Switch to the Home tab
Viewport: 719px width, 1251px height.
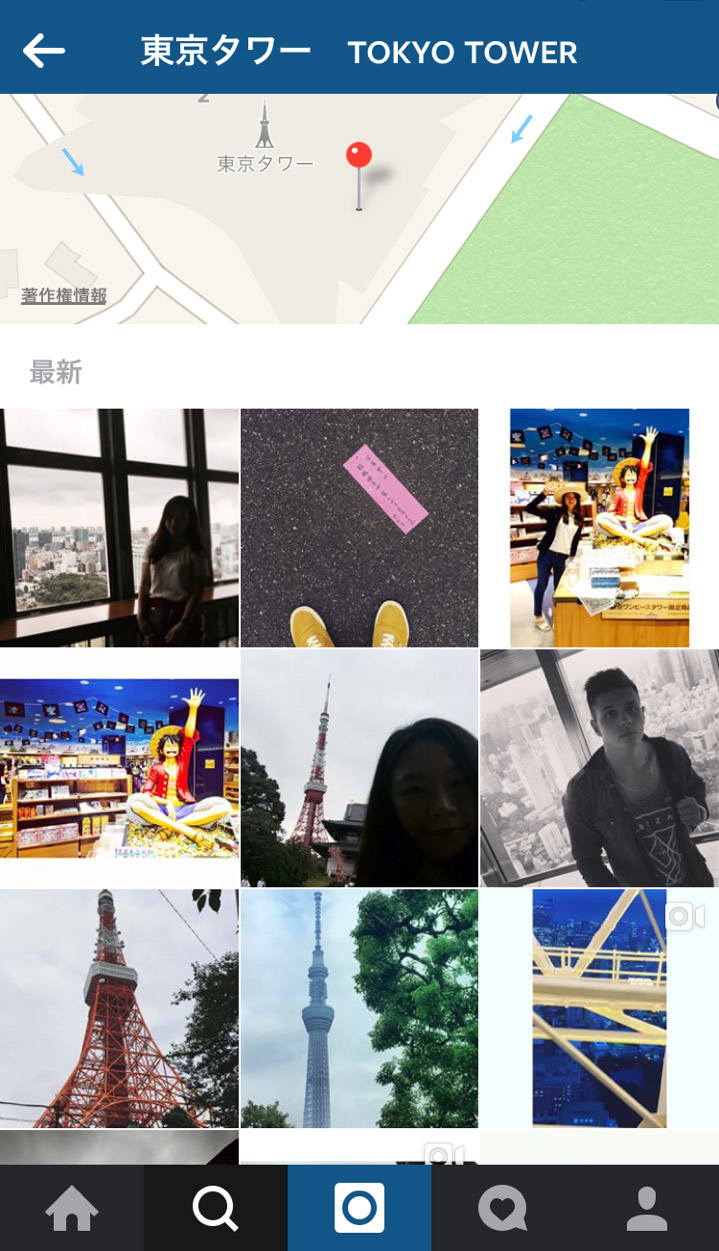(72, 1208)
